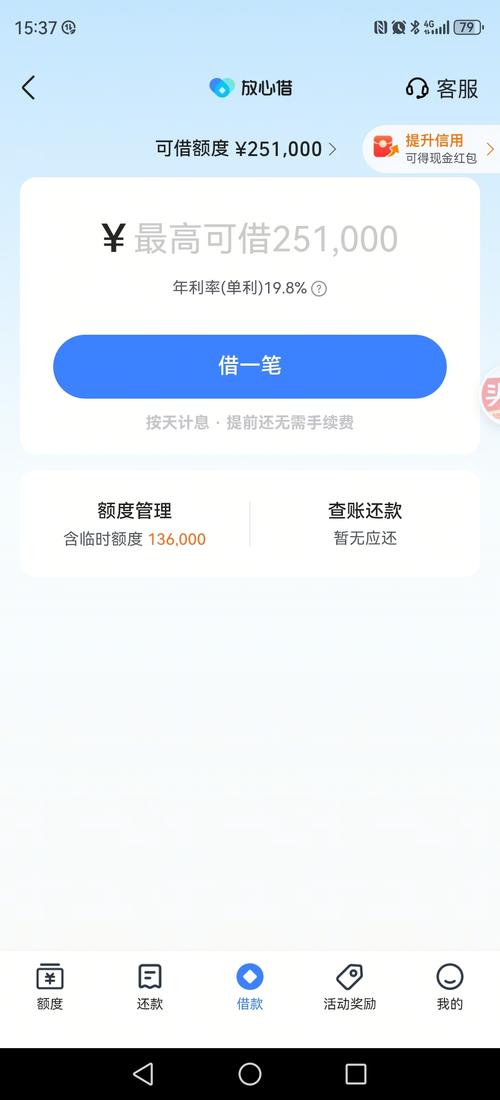The width and height of the screenshot is (500, 1100).
Task: Switch to the 额度 tab
Action: 50,986
